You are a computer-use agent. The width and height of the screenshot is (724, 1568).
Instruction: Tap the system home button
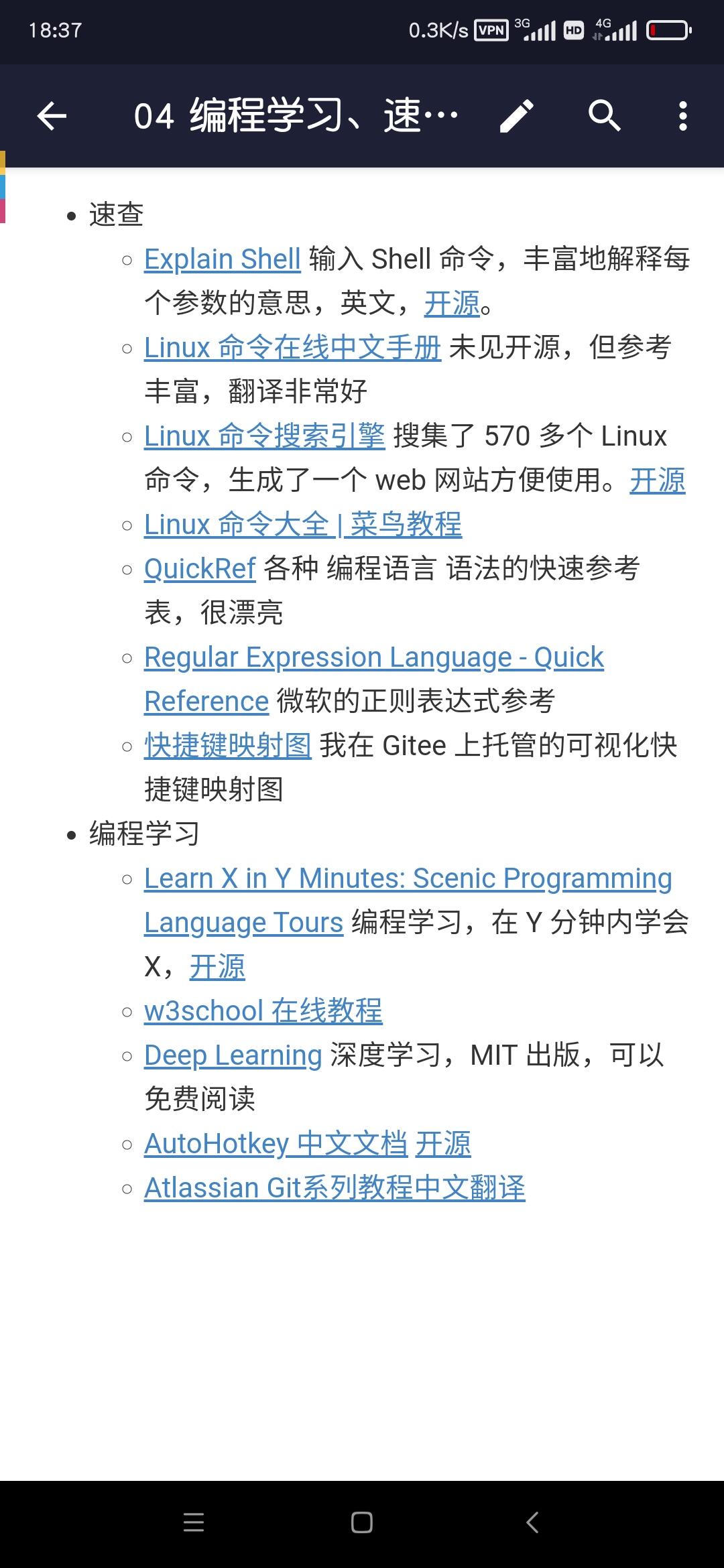(362, 1522)
